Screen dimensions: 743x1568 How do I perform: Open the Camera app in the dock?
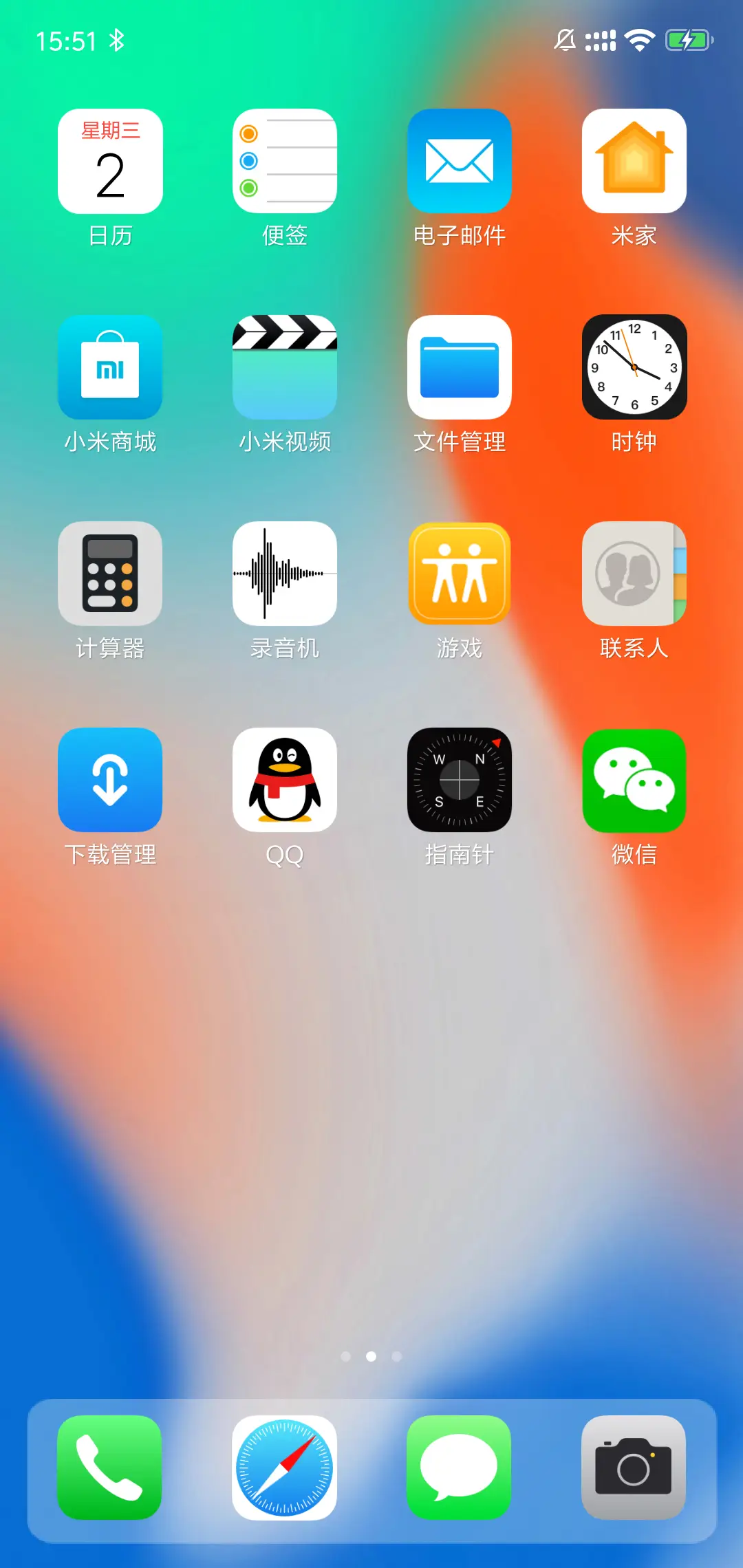[634, 1470]
